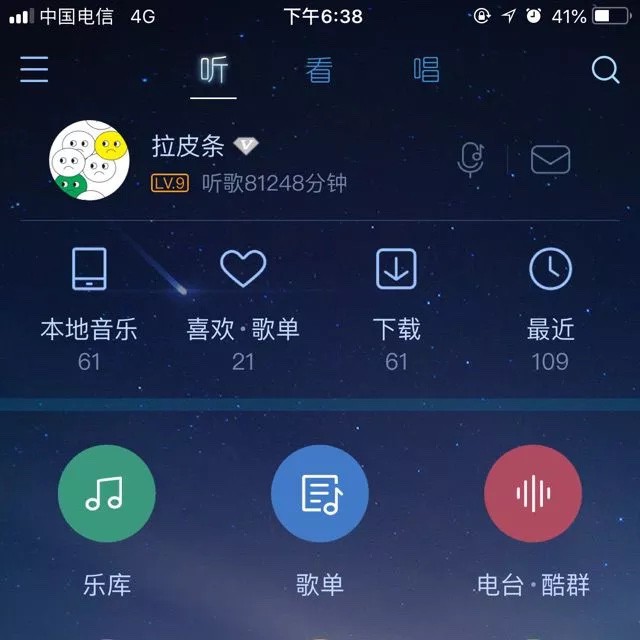Open the 拉皮条 profile avatar
The image size is (640, 640).
coord(89,161)
